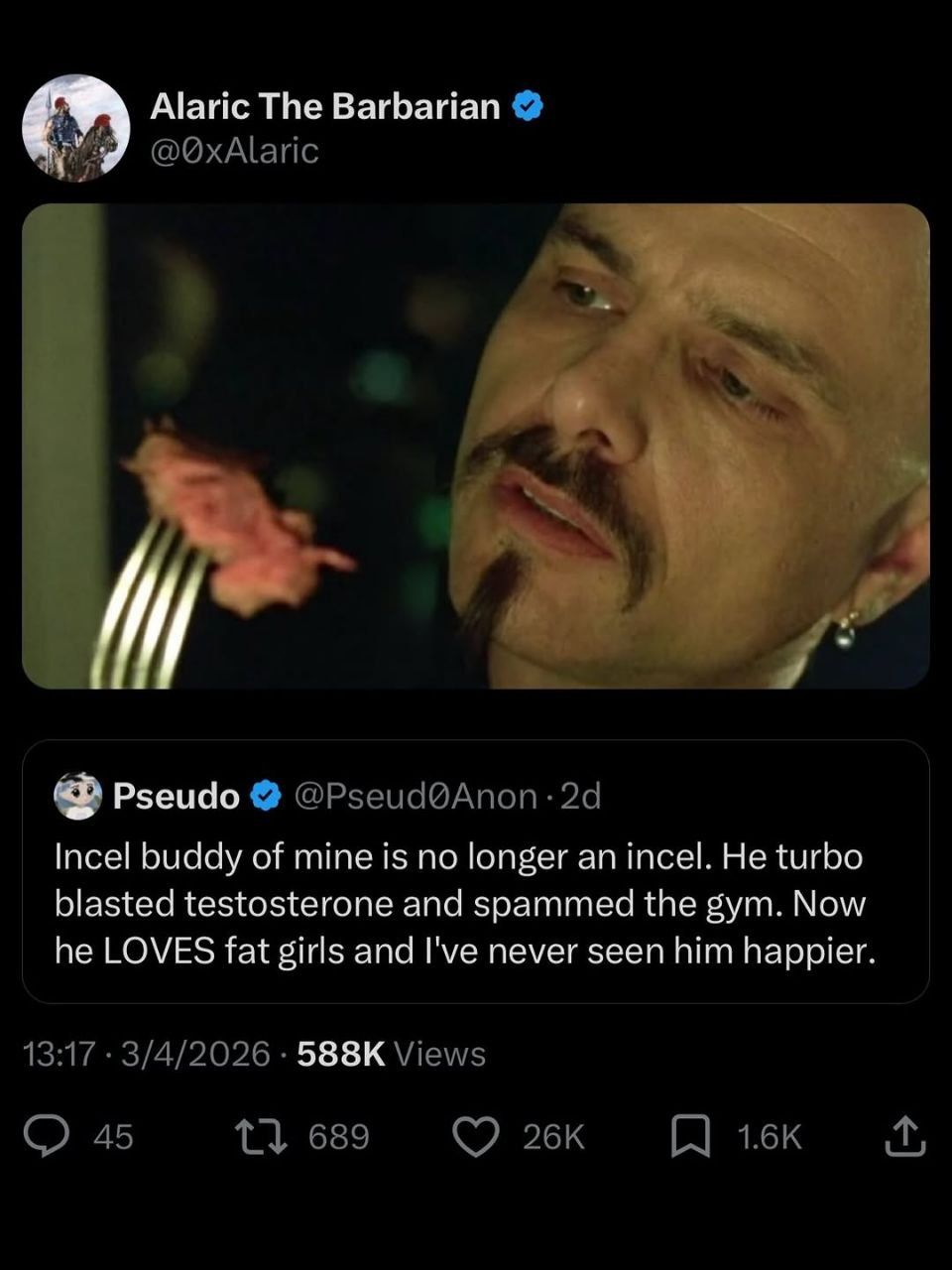Open the @0xAlaric profile handle
Viewport: 952px width, 1270px height.
[x=234, y=151]
